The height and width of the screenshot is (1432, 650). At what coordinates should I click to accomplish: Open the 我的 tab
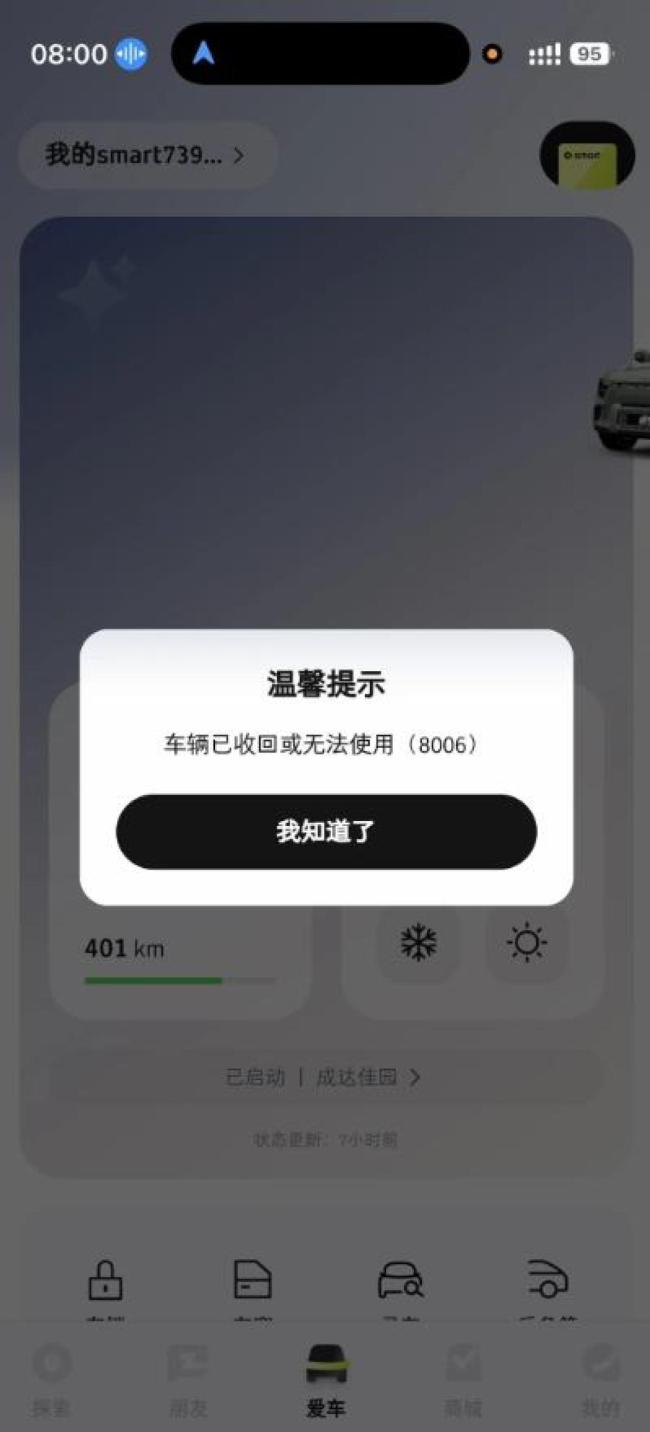coord(600,1380)
